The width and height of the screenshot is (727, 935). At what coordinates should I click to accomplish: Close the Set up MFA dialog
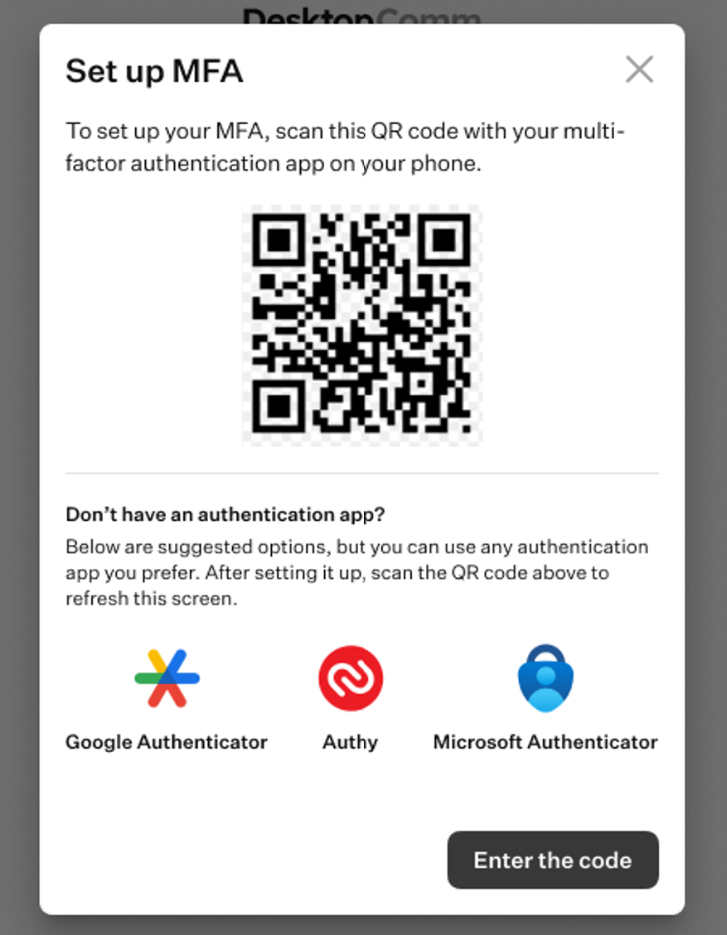coord(639,69)
